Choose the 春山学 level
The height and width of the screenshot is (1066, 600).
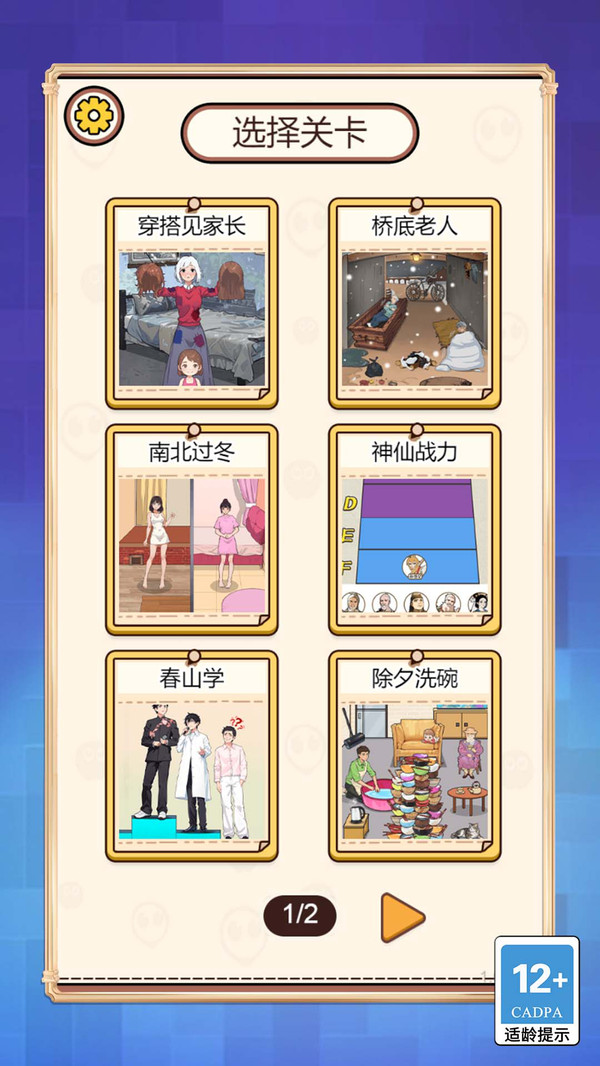(192, 756)
